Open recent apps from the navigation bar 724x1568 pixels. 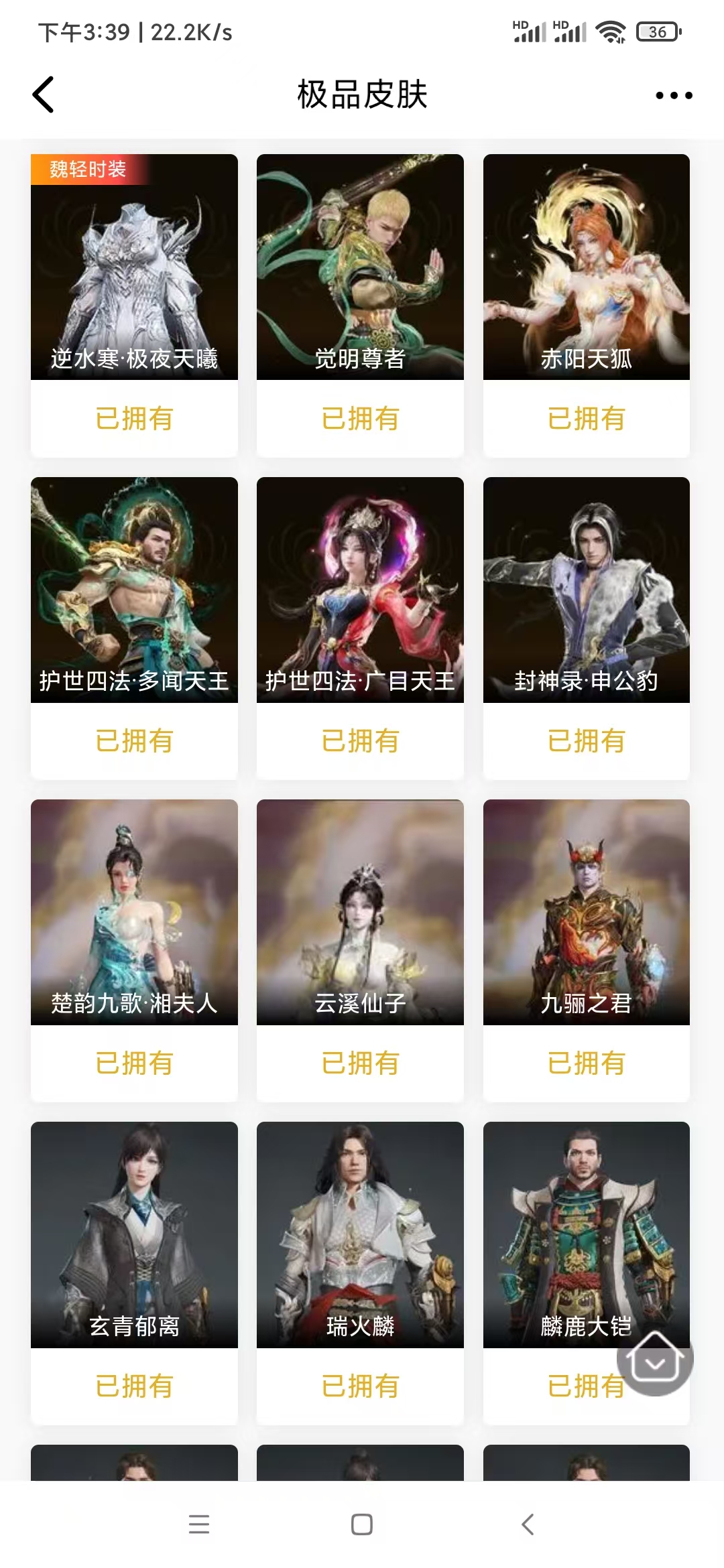[199, 1524]
